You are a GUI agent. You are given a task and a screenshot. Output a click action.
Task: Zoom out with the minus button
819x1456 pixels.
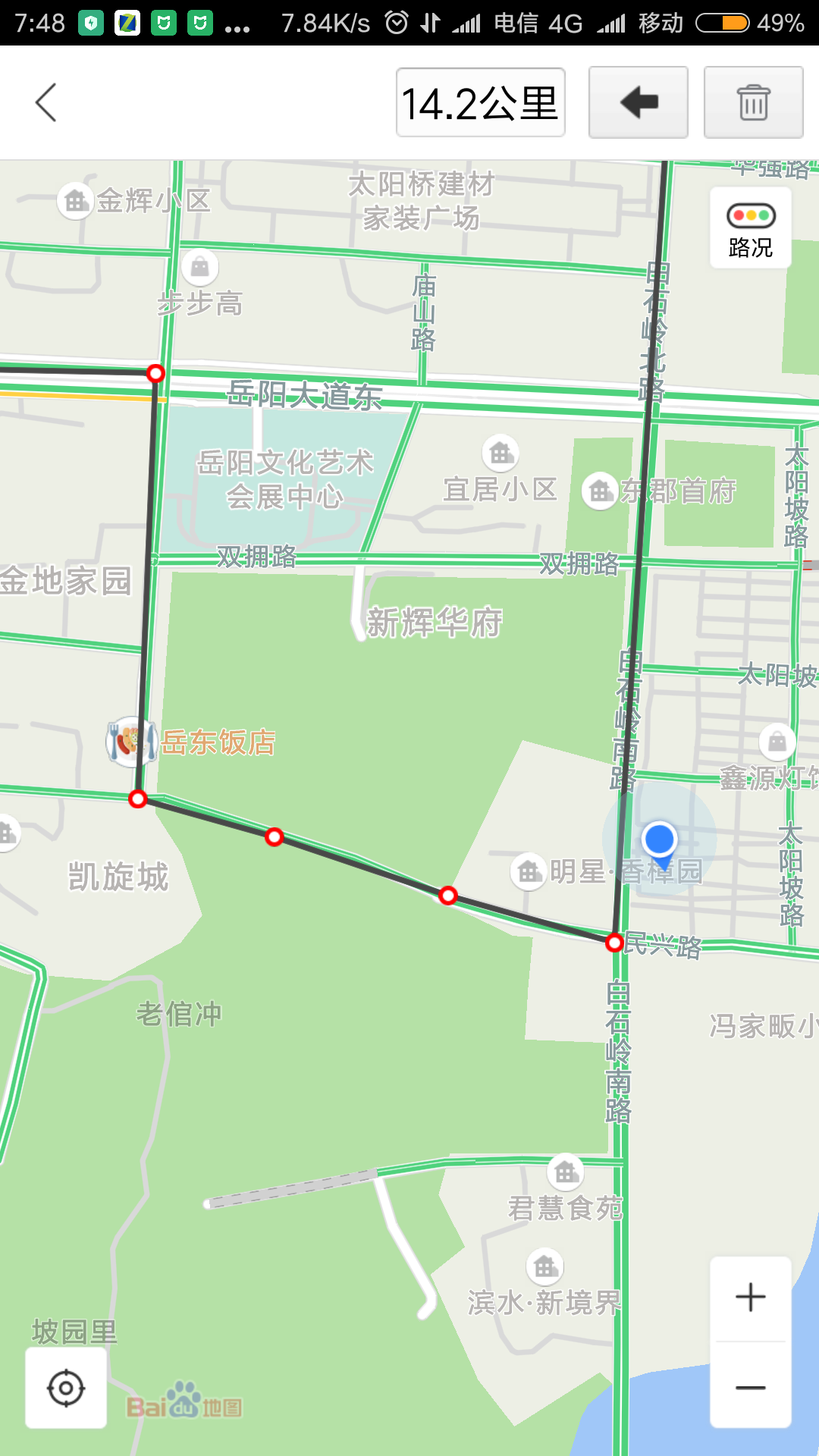750,1388
